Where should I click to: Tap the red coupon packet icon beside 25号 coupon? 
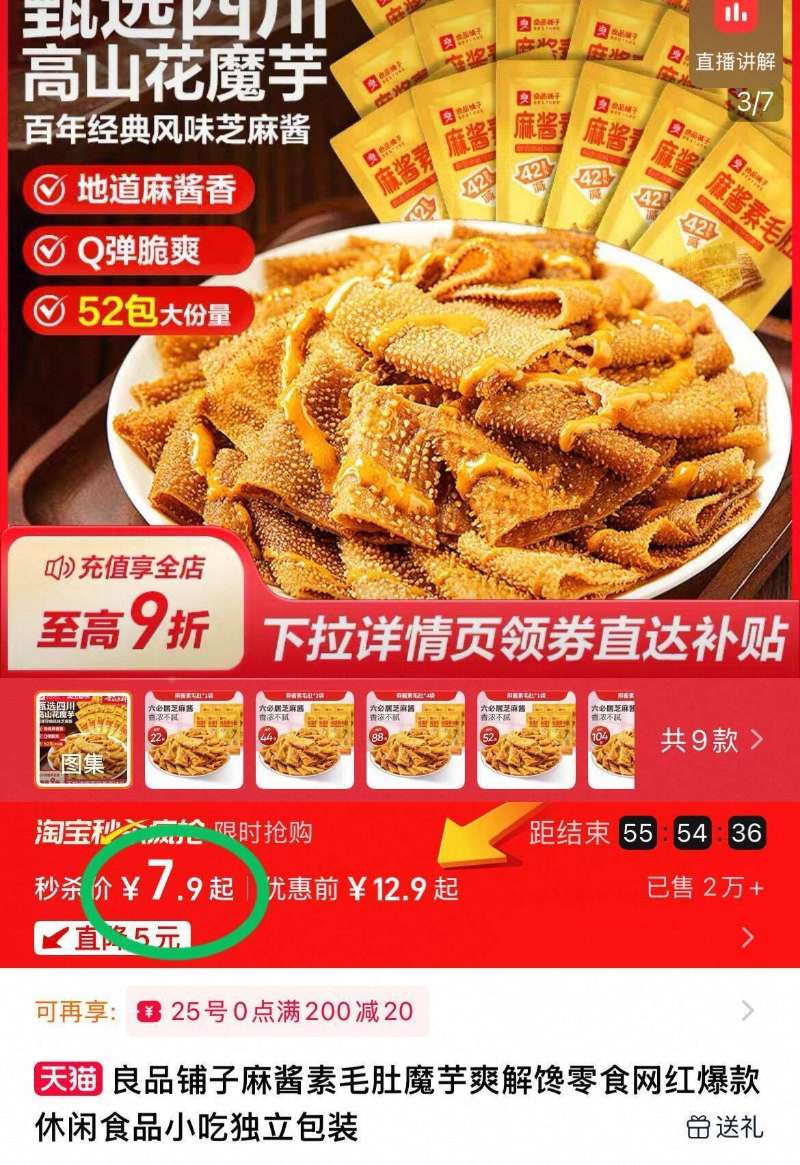pyautogui.click(x=148, y=1012)
